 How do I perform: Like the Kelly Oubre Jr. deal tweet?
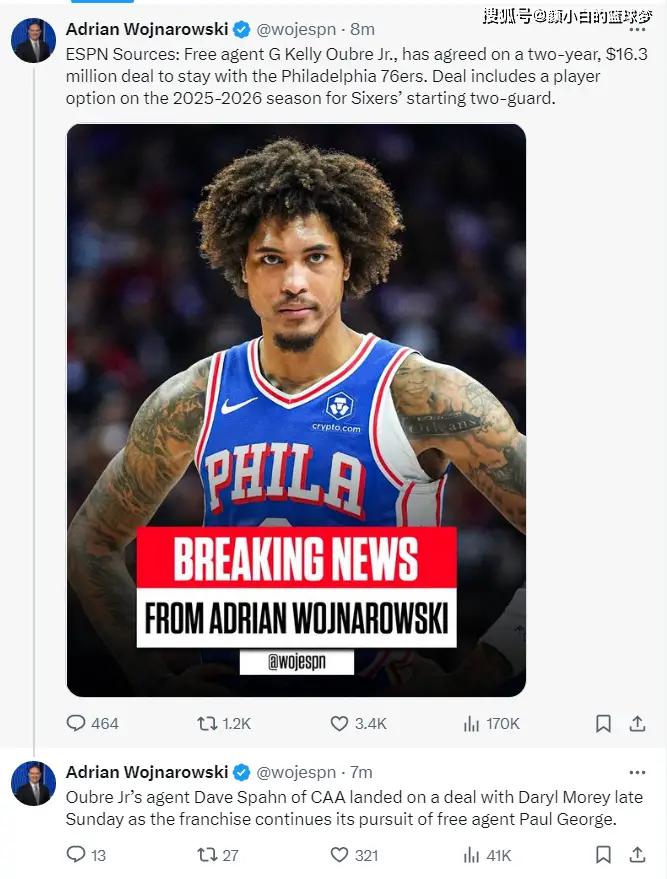tap(339, 723)
